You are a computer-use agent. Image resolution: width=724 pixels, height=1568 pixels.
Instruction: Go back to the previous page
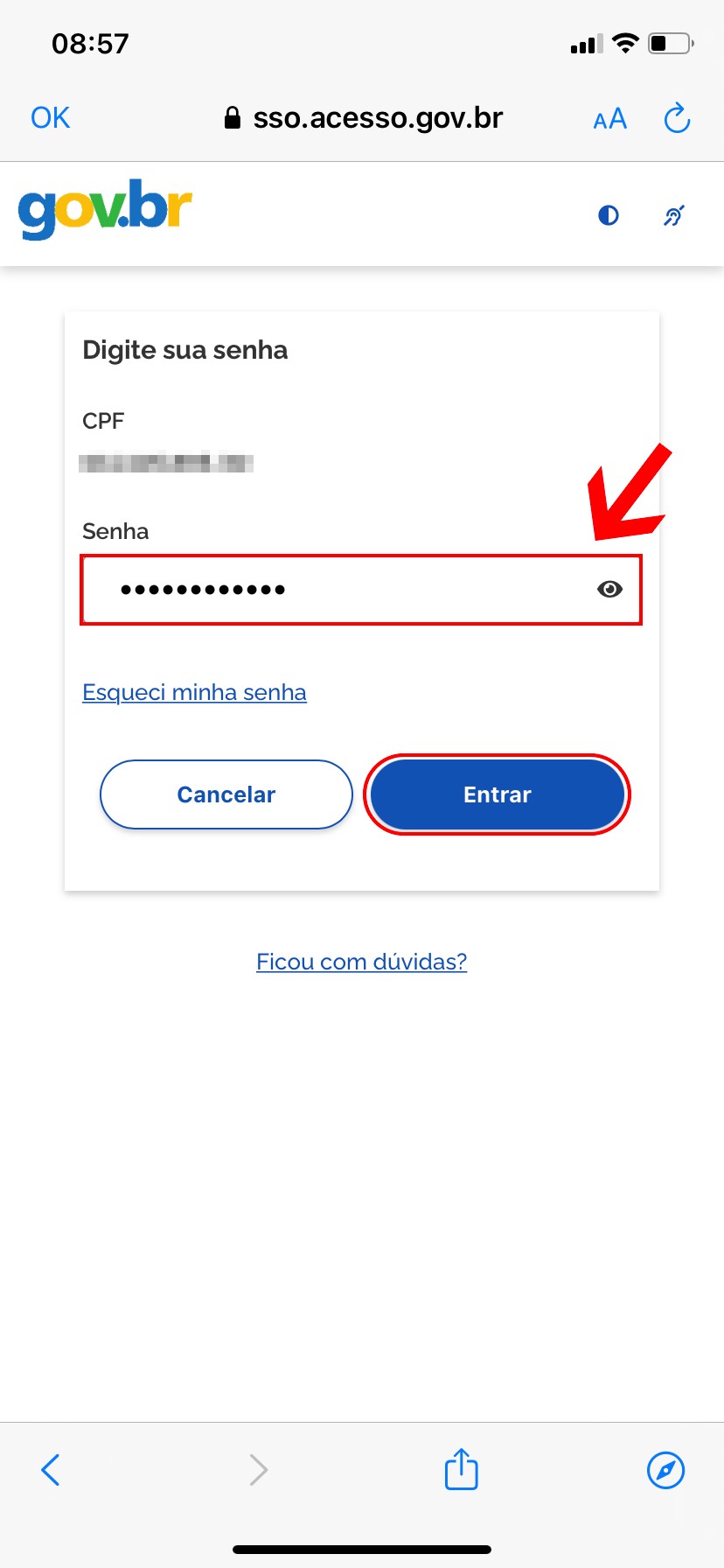click(x=51, y=1470)
